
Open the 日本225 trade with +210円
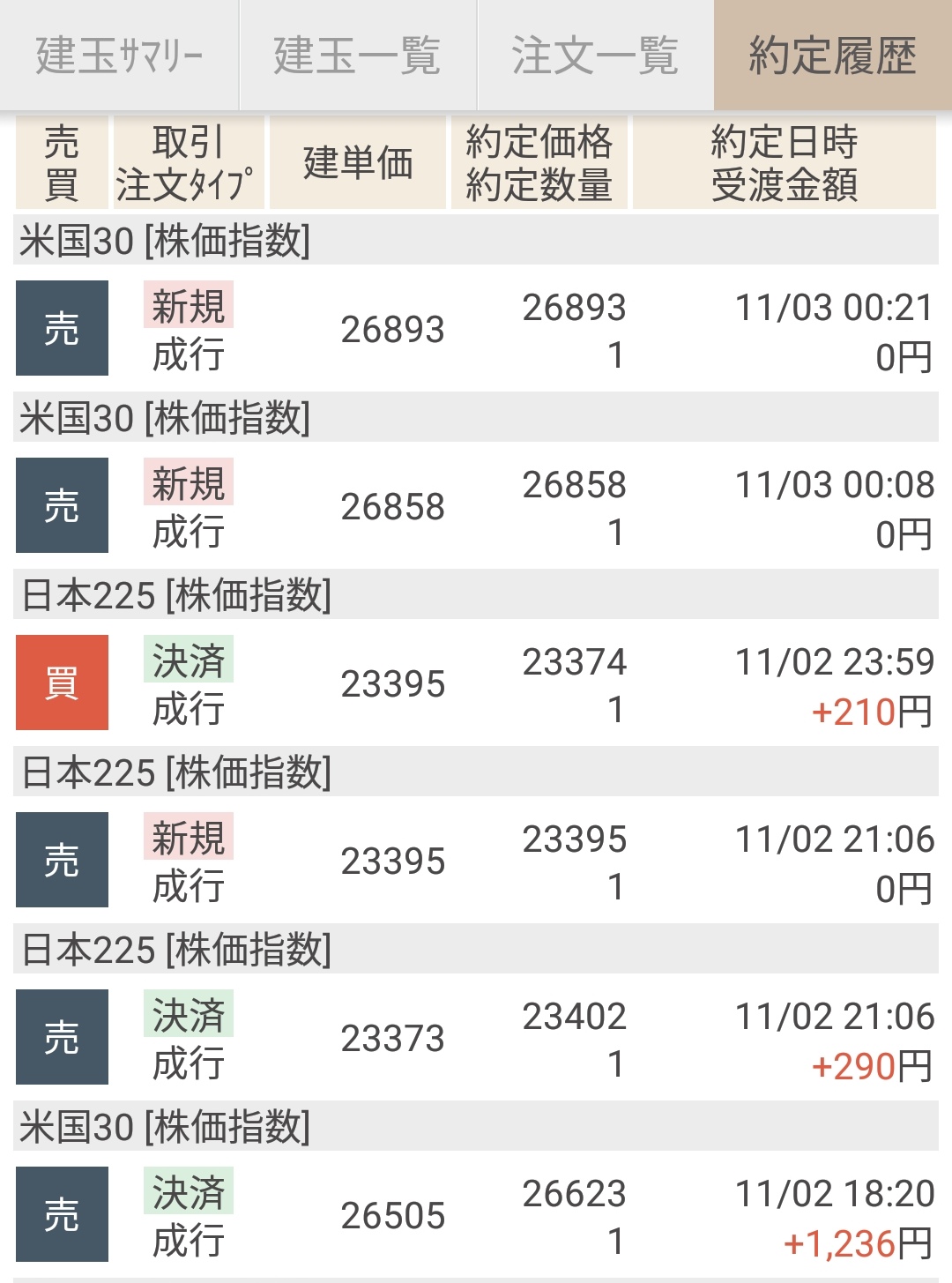(x=476, y=683)
